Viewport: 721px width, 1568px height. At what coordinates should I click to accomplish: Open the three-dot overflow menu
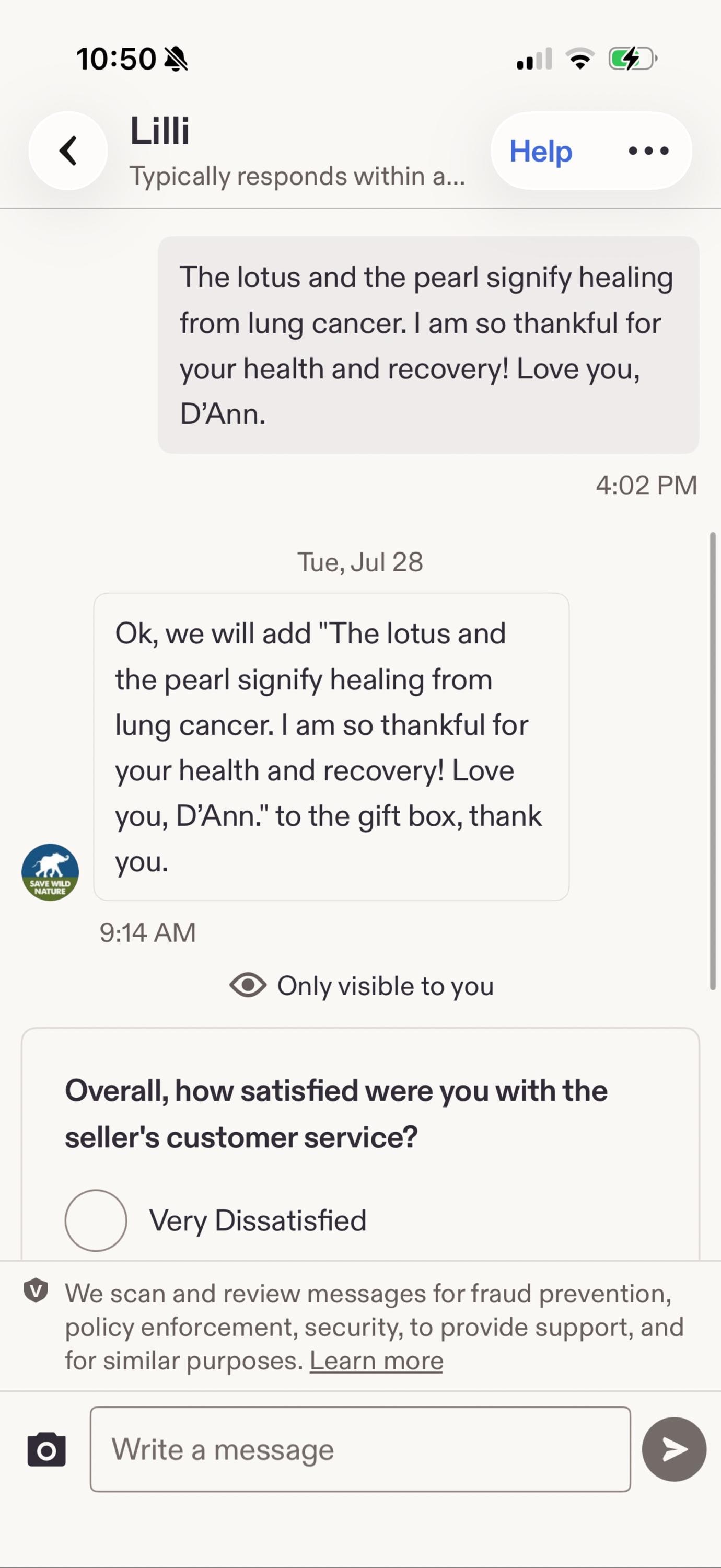[648, 151]
